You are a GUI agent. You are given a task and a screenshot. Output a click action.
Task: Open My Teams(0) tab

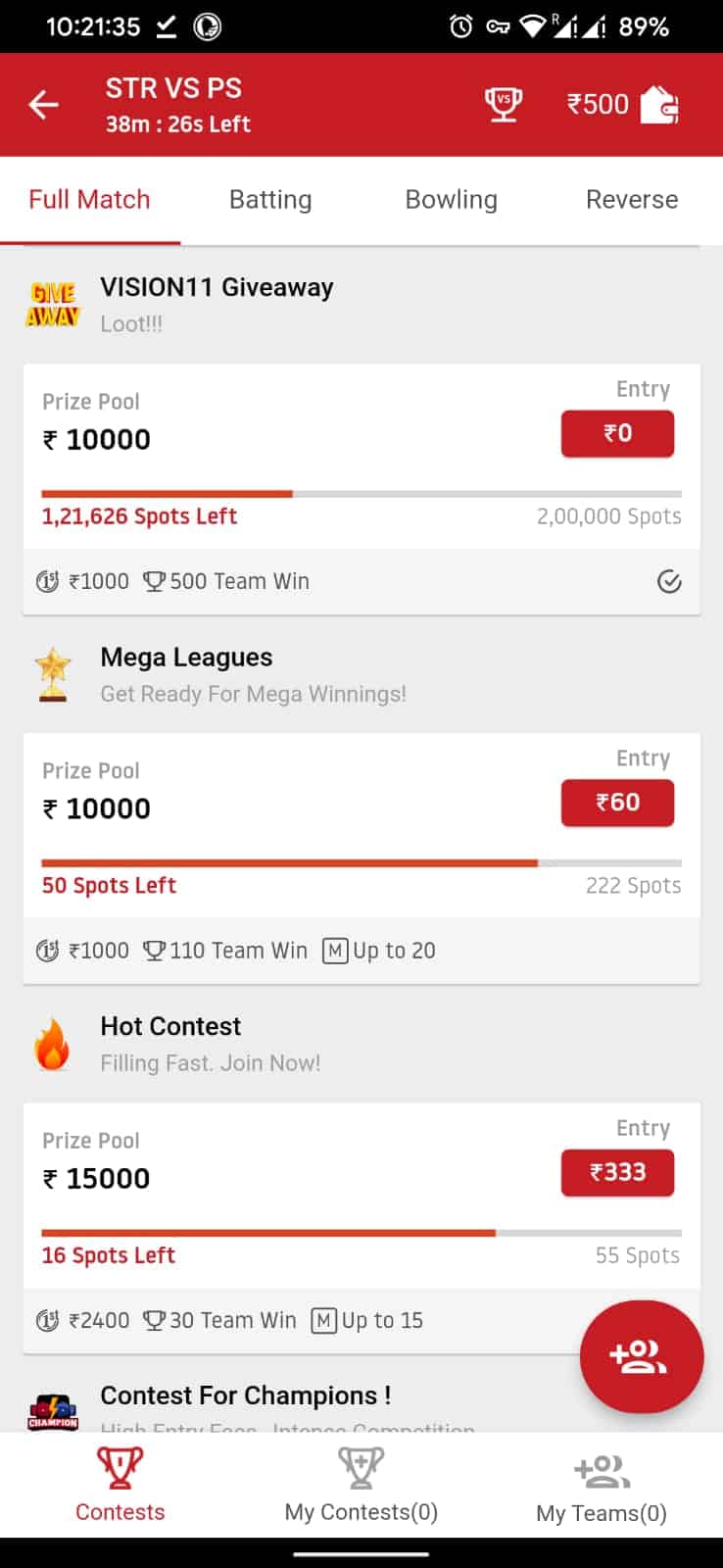[602, 1486]
